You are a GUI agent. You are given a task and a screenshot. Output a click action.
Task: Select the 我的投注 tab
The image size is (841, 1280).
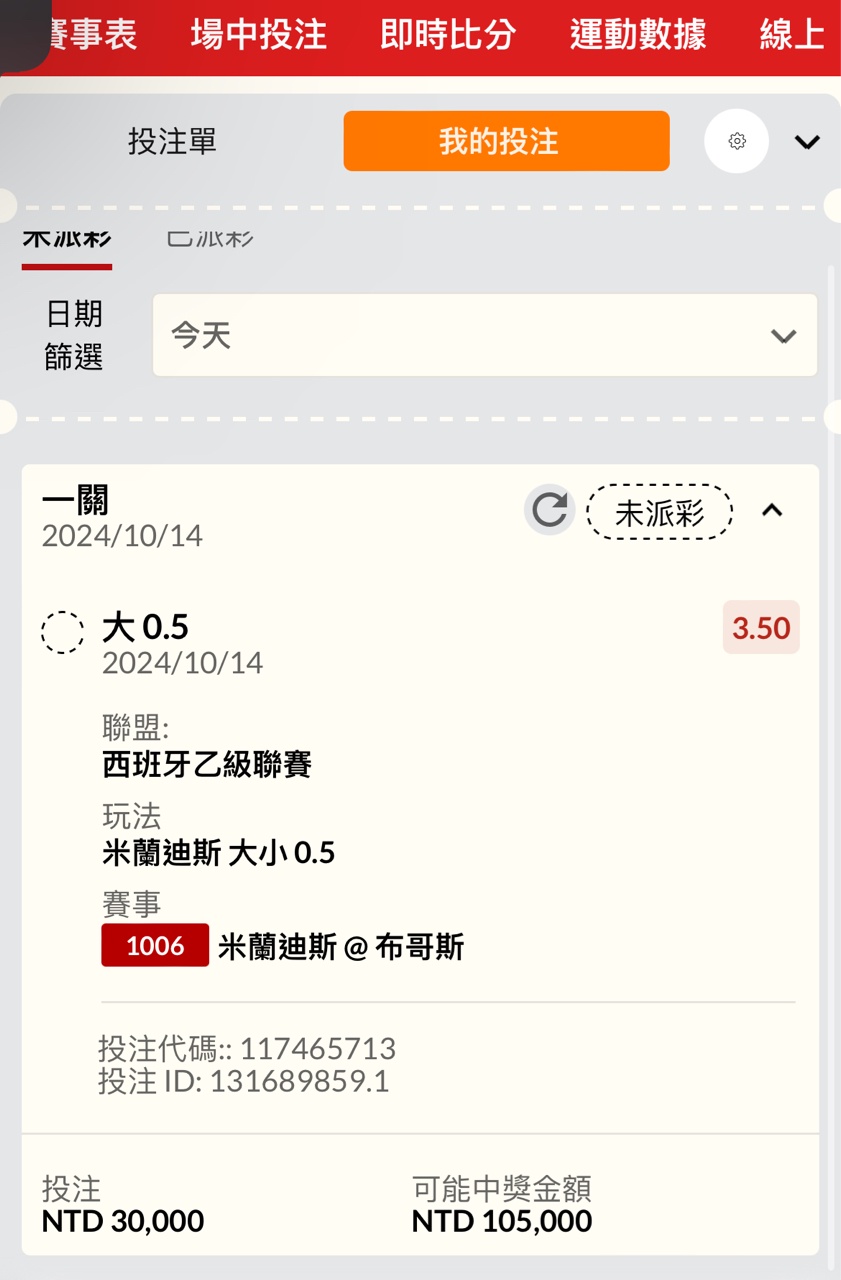(x=506, y=141)
